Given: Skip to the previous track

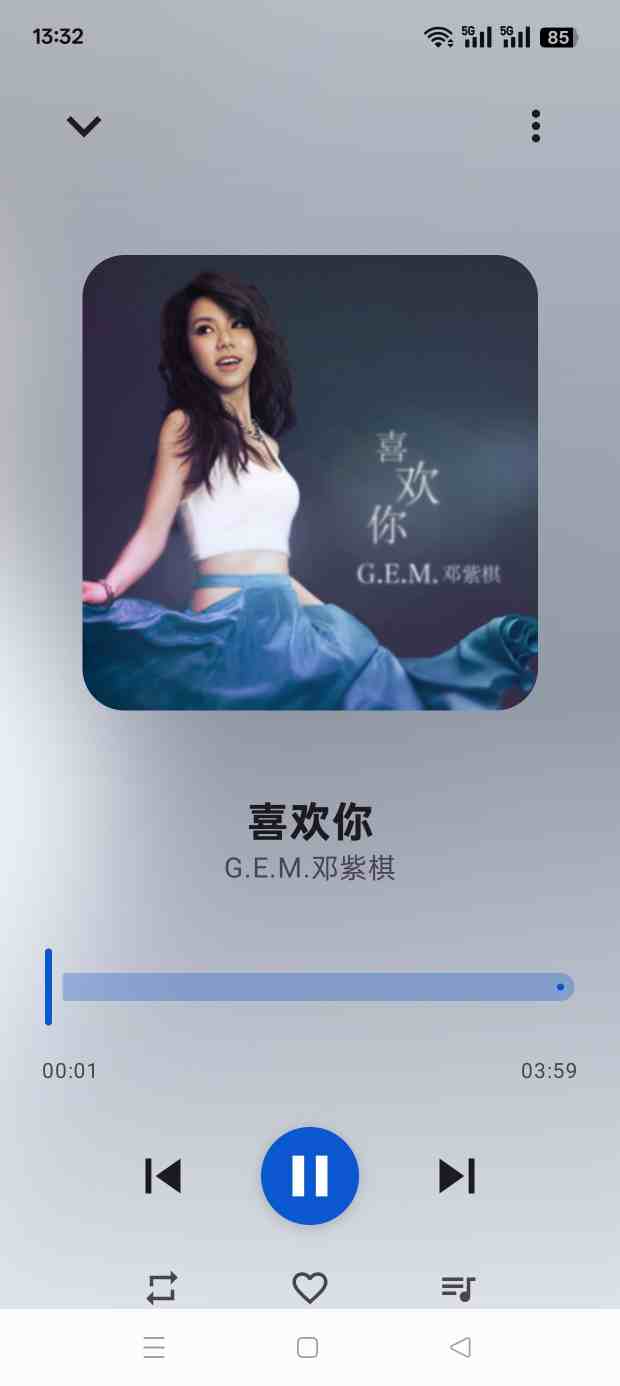Looking at the screenshot, I should click(x=163, y=1176).
